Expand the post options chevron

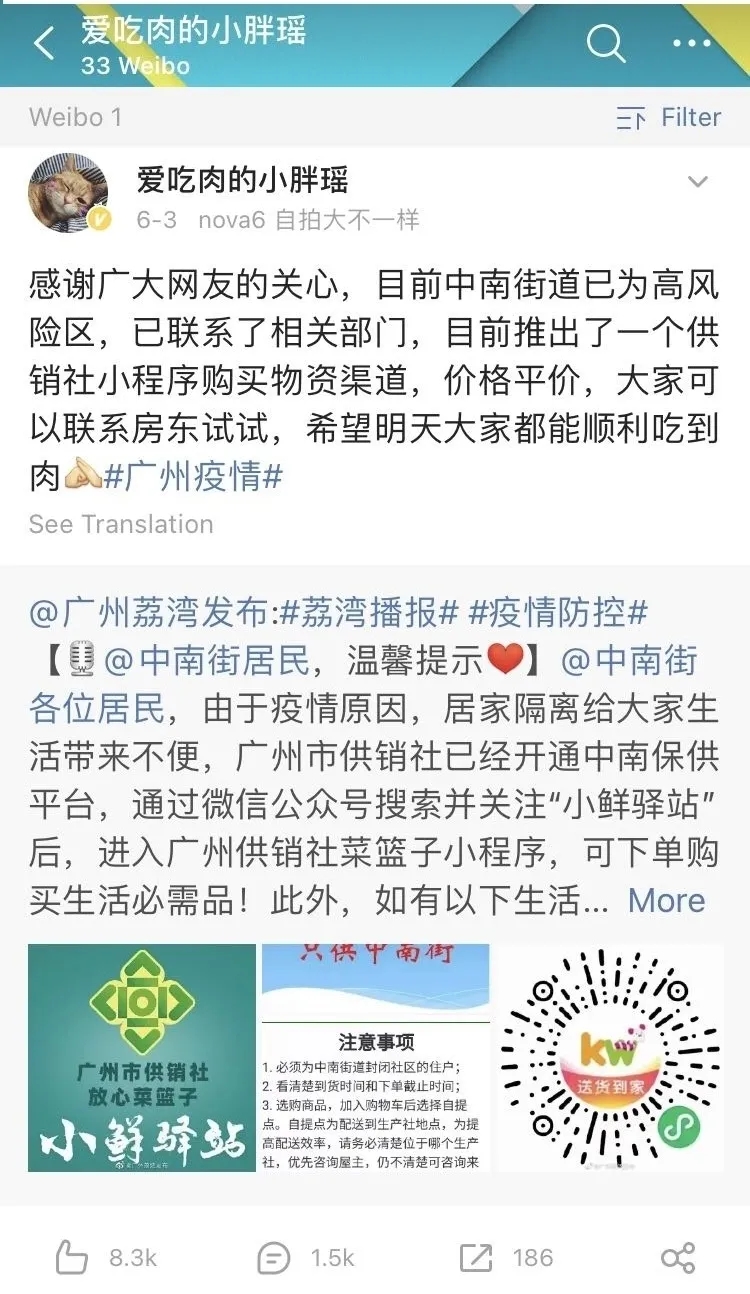697,182
